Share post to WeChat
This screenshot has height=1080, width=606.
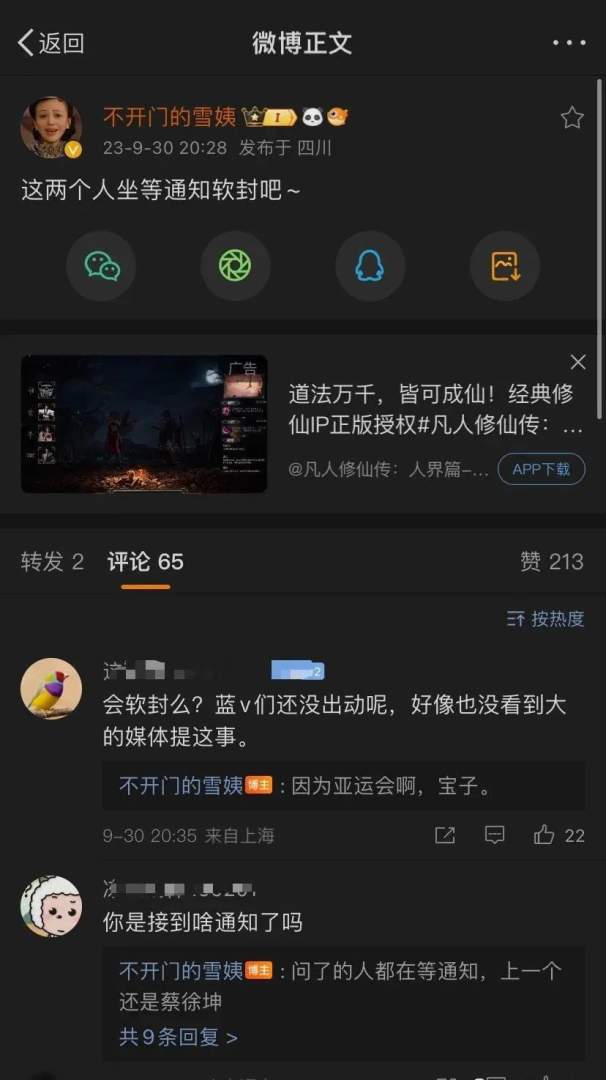(x=101, y=266)
